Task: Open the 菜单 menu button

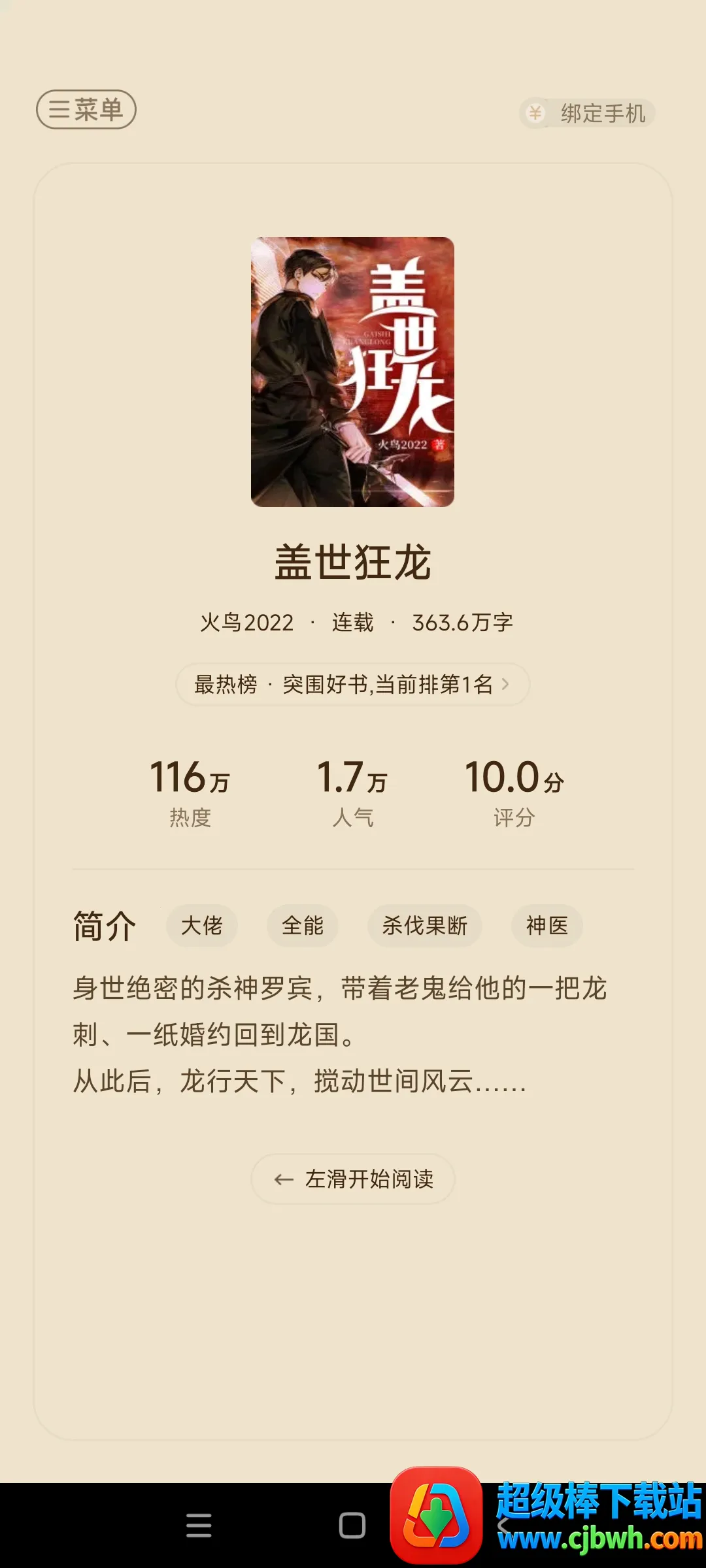Action: click(86, 109)
